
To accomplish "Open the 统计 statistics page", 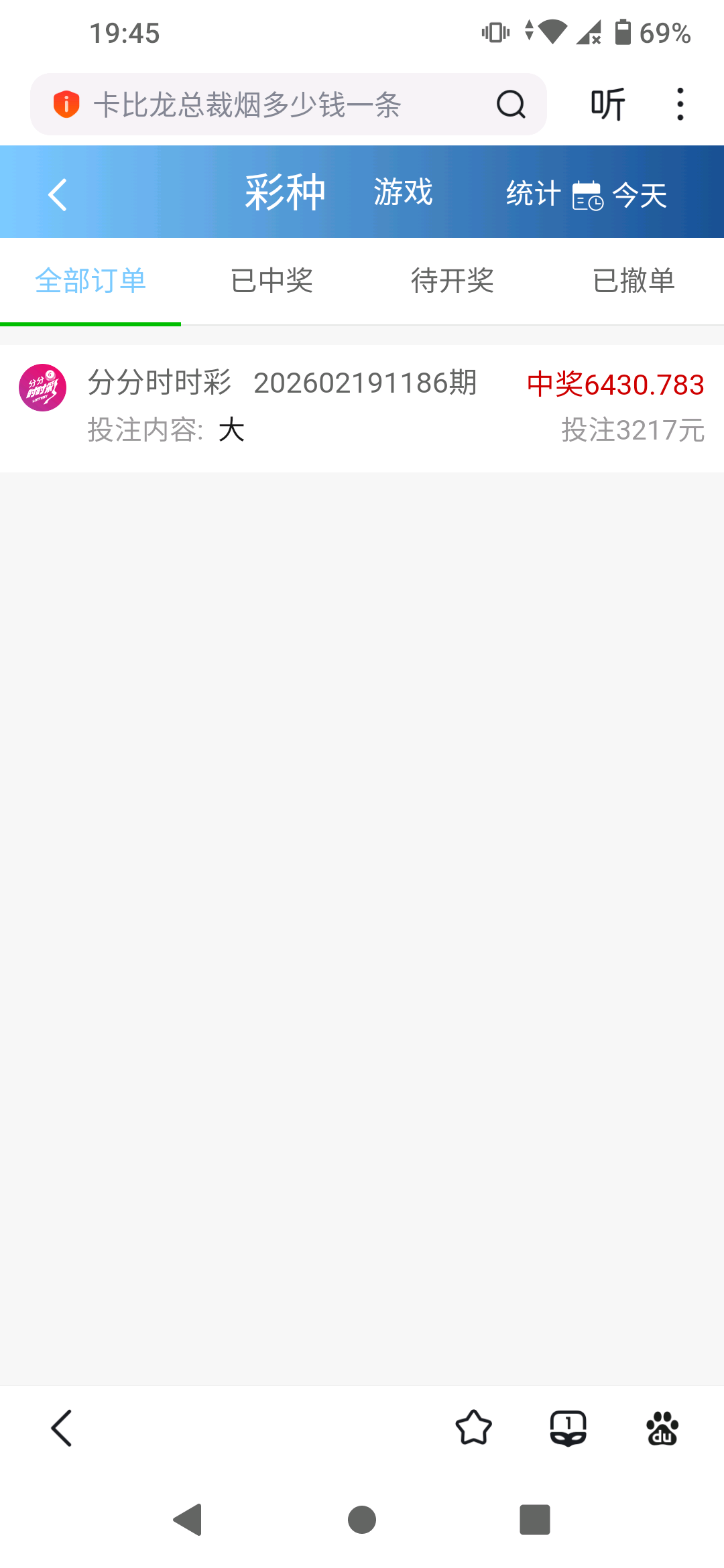I will (x=533, y=192).
